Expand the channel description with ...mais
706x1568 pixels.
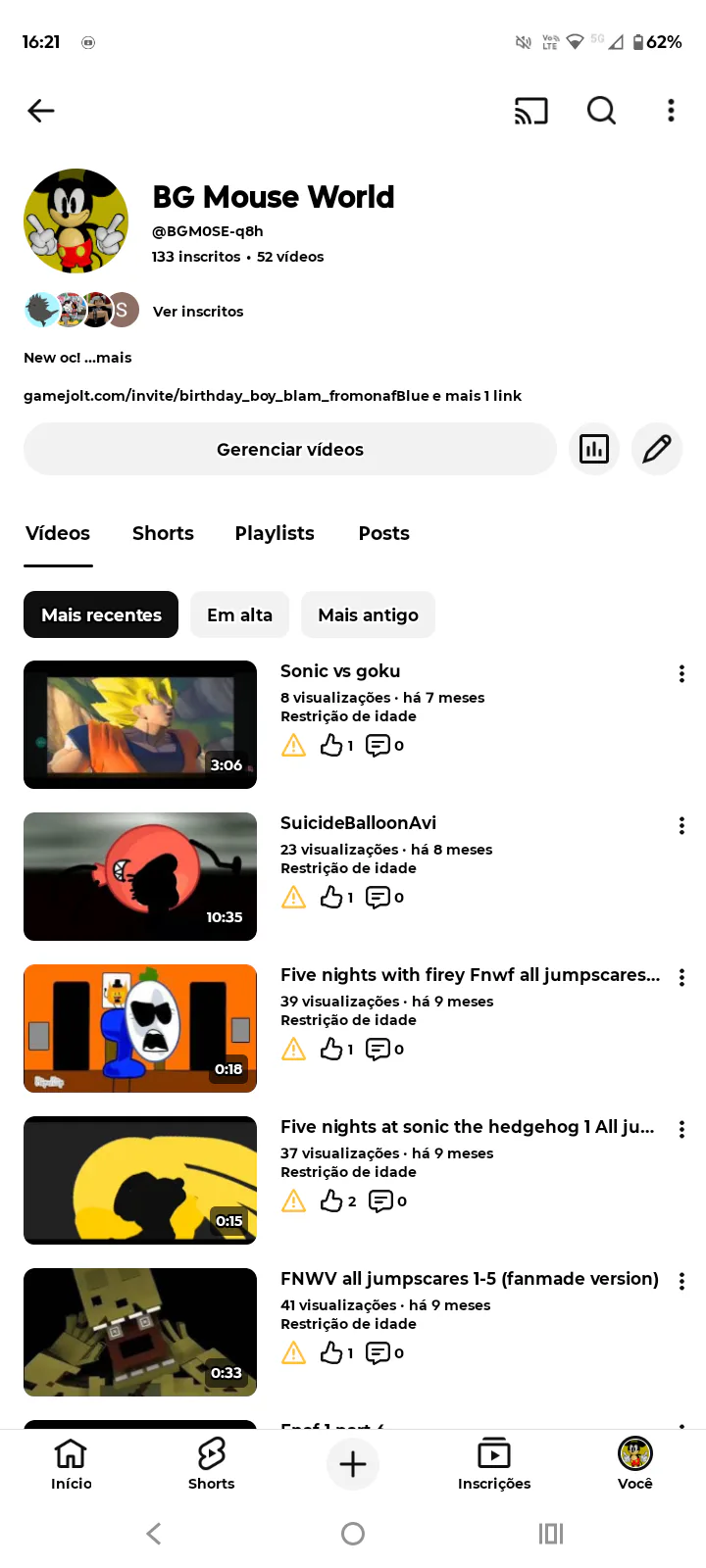pos(108,358)
